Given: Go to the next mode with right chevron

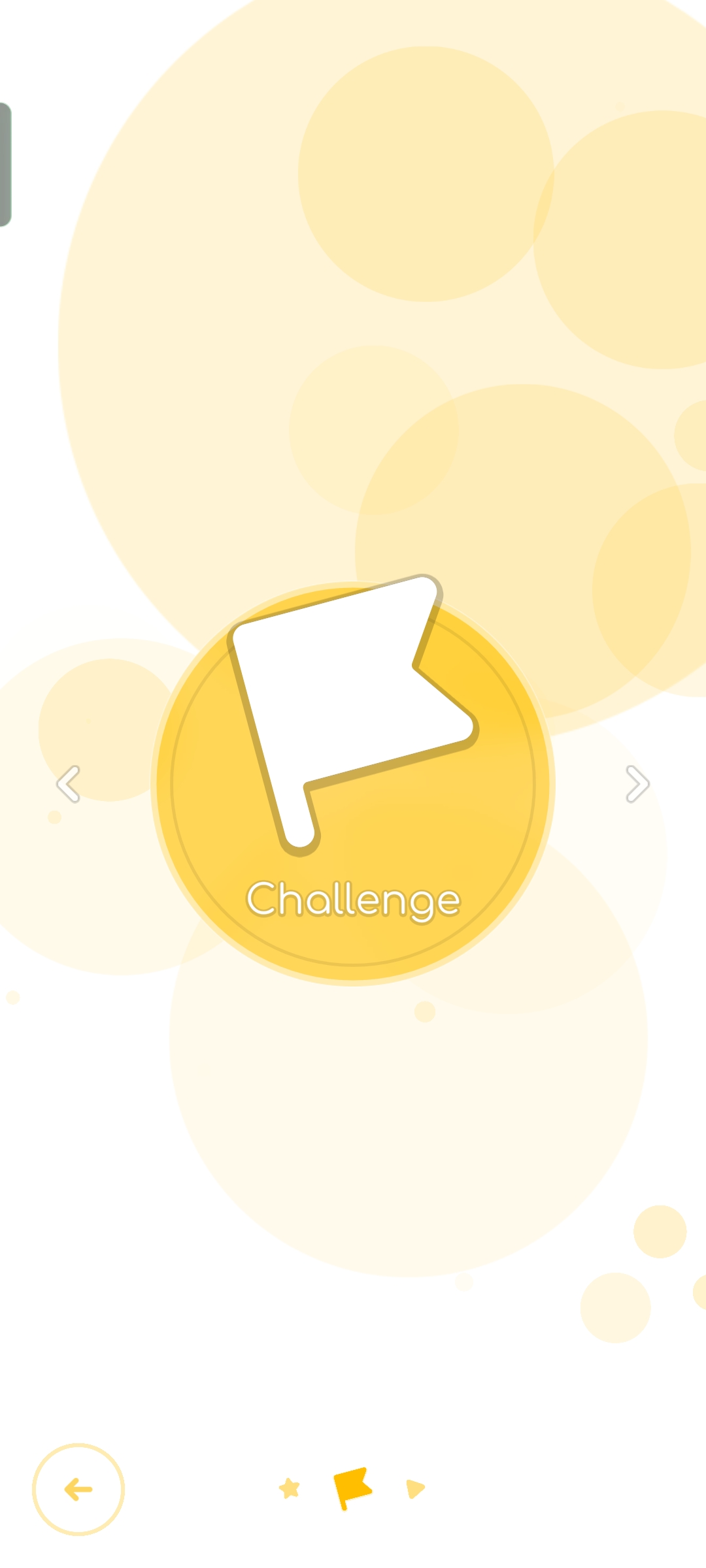Looking at the screenshot, I should (637, 784).
